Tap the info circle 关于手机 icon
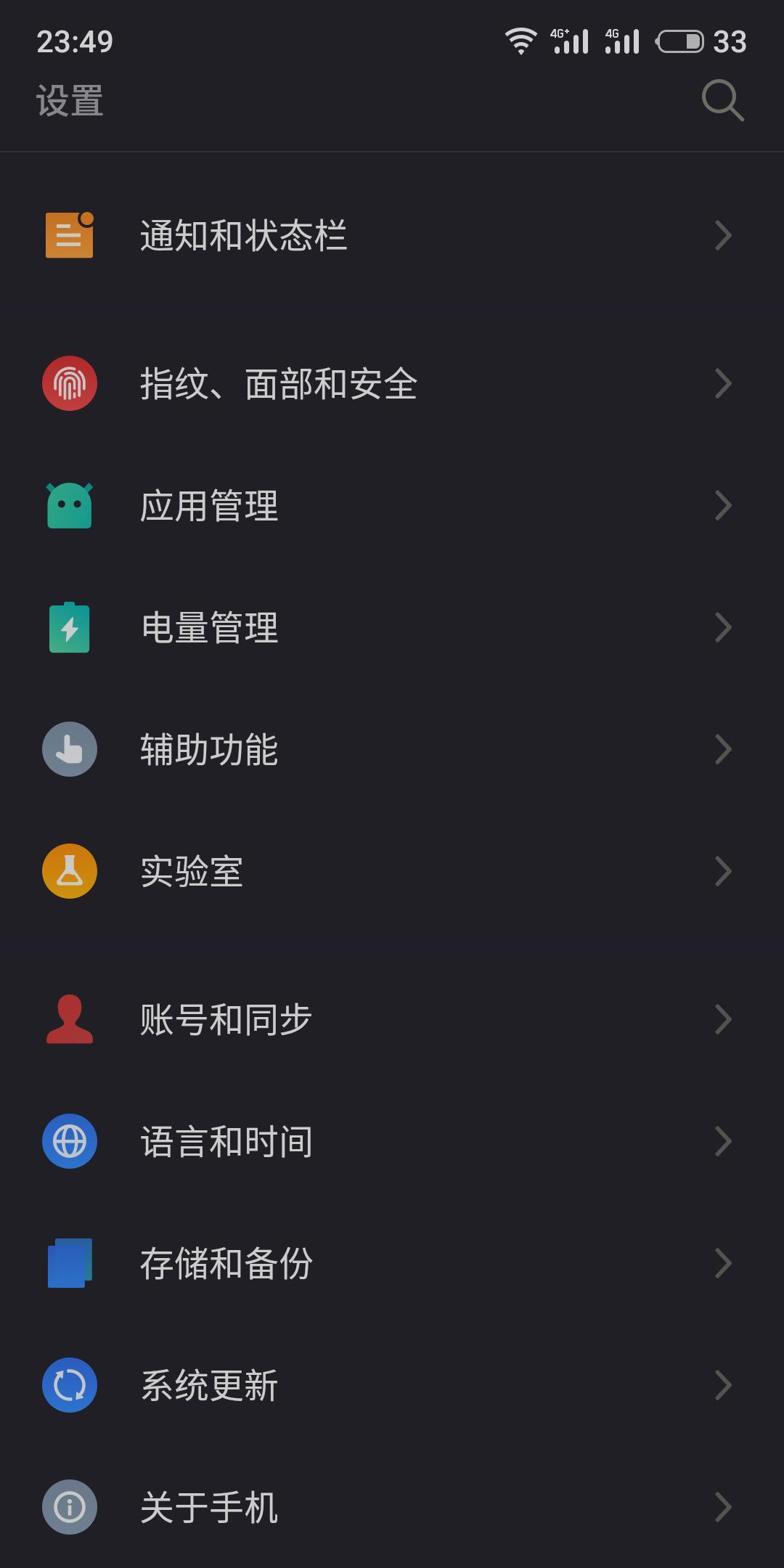784x1568 pixels. 69,1506
